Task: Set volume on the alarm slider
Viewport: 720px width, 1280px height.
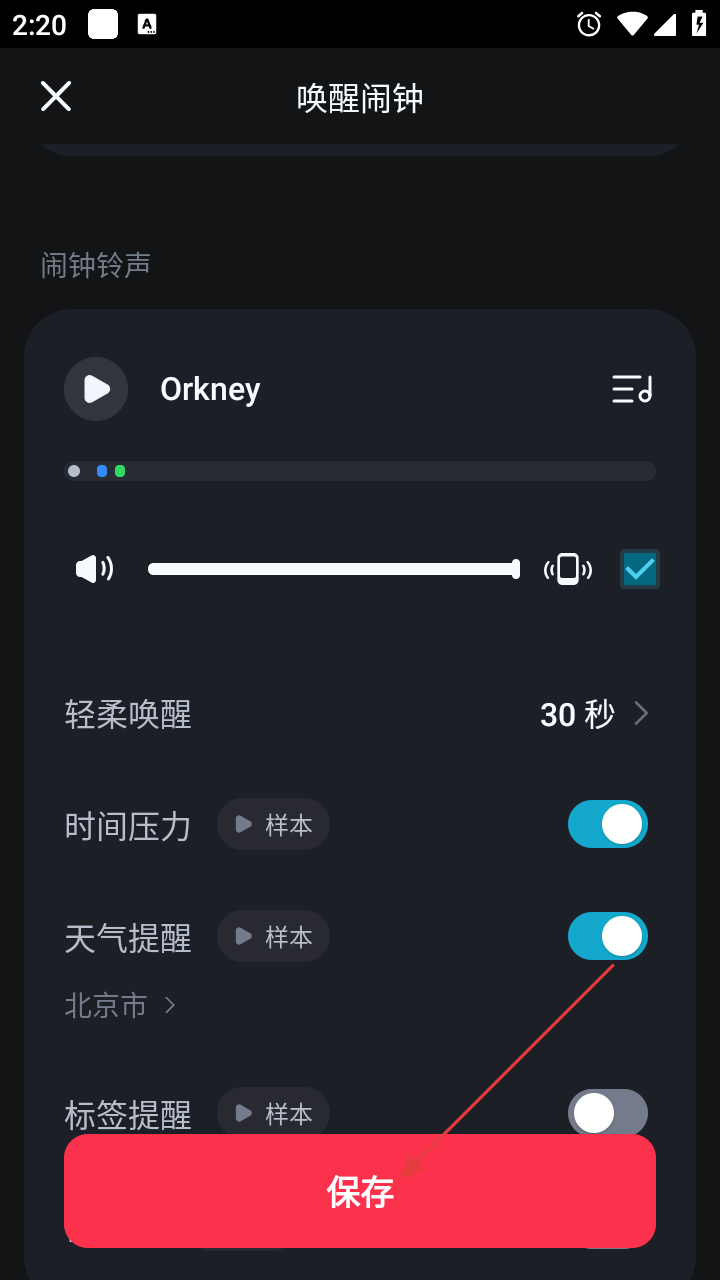Action: pyautogui.click(x=332, y=569)
